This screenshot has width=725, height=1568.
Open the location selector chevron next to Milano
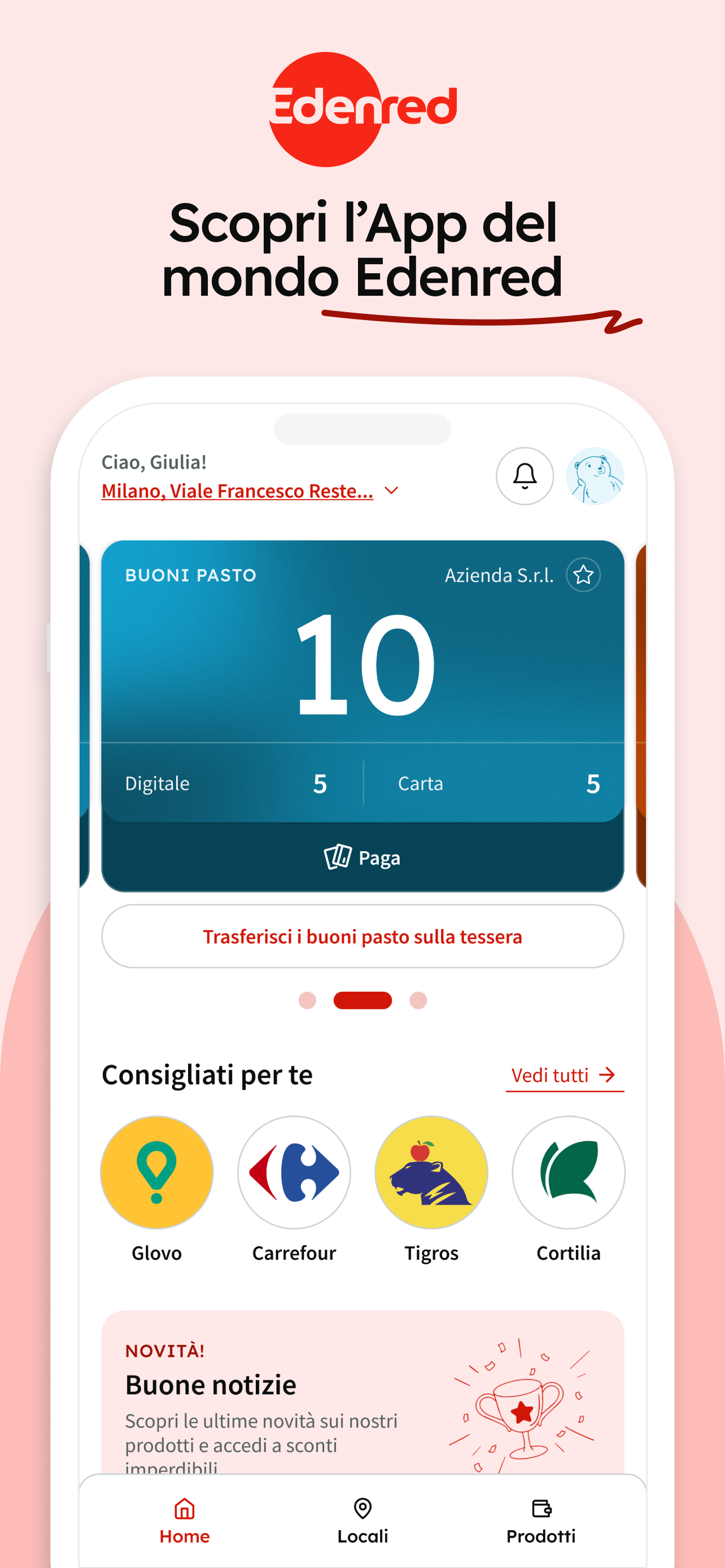(x=392, y=490)
